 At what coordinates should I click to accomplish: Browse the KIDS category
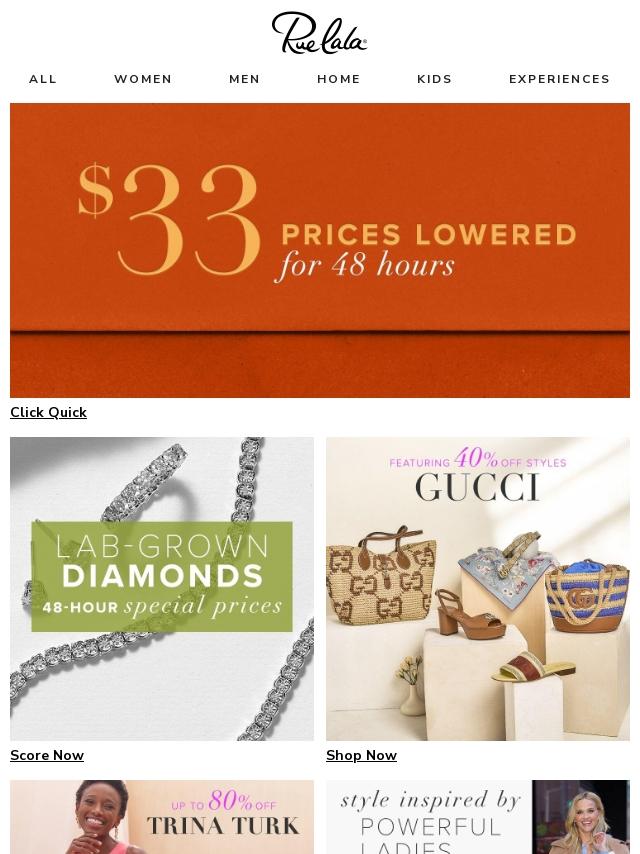(435, 79)
